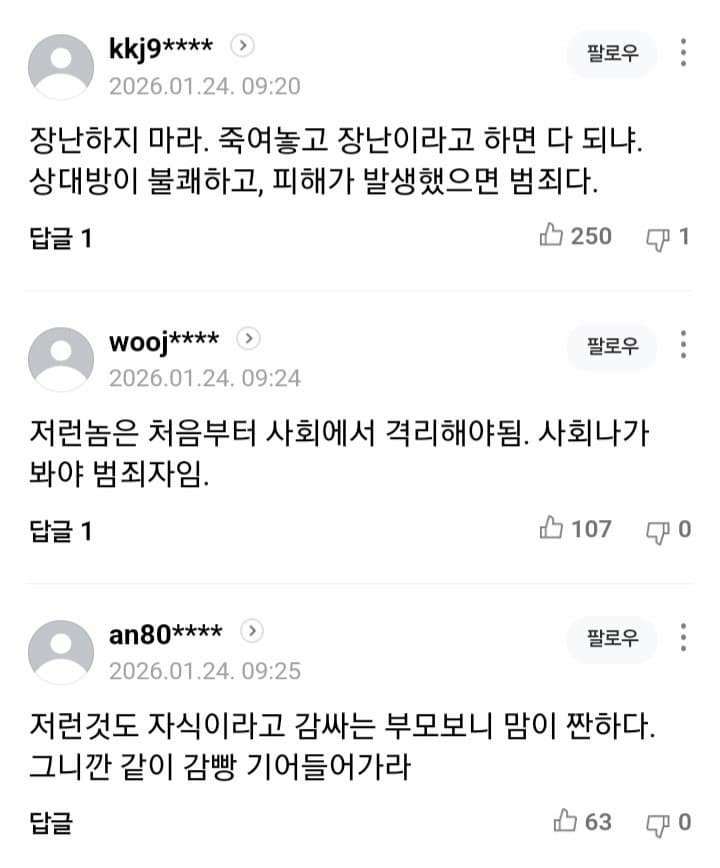The image size is (720, 868).
Task: Dislike the an80**** comment
Action: 659,823
